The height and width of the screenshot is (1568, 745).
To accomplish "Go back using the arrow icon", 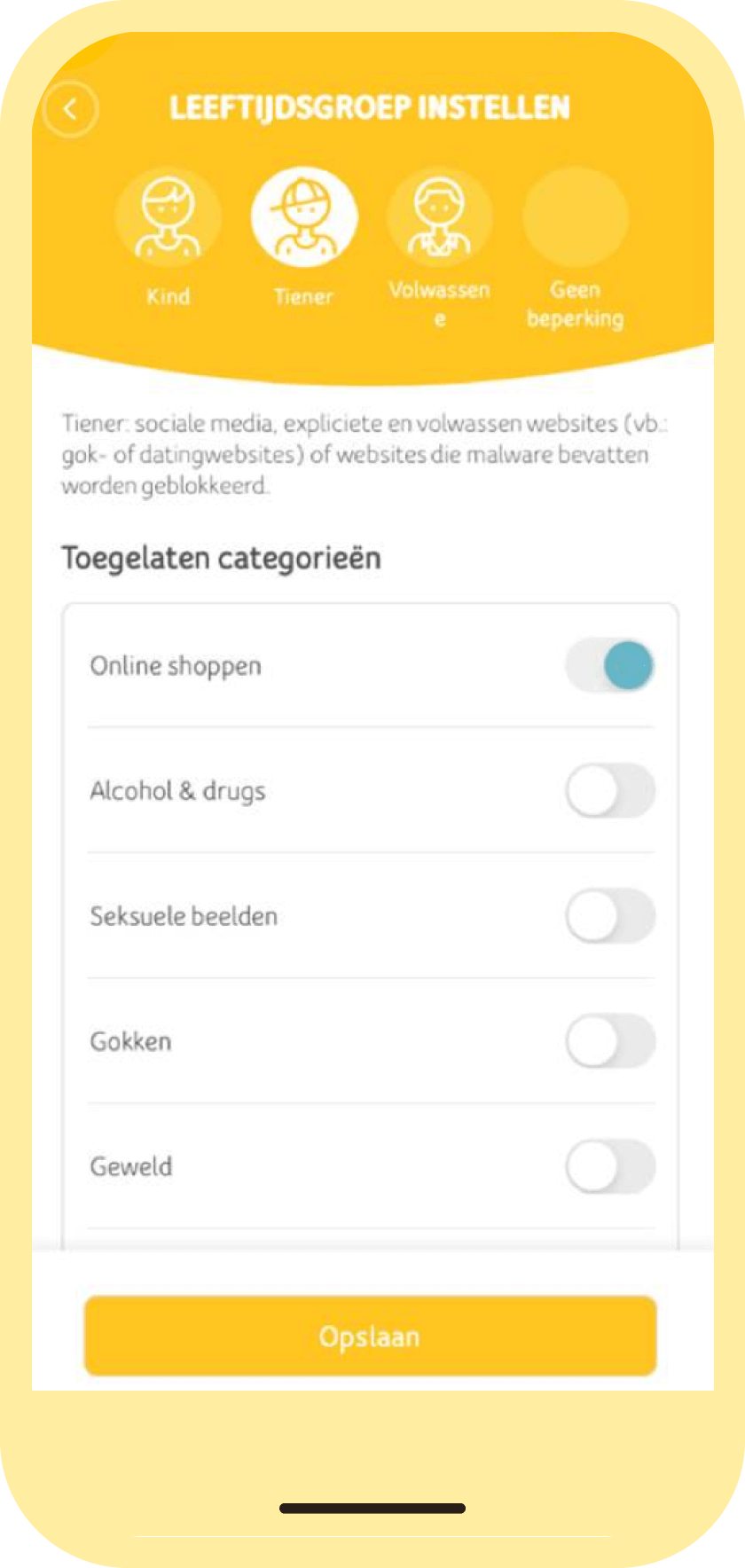I will (x=70, y=109).
